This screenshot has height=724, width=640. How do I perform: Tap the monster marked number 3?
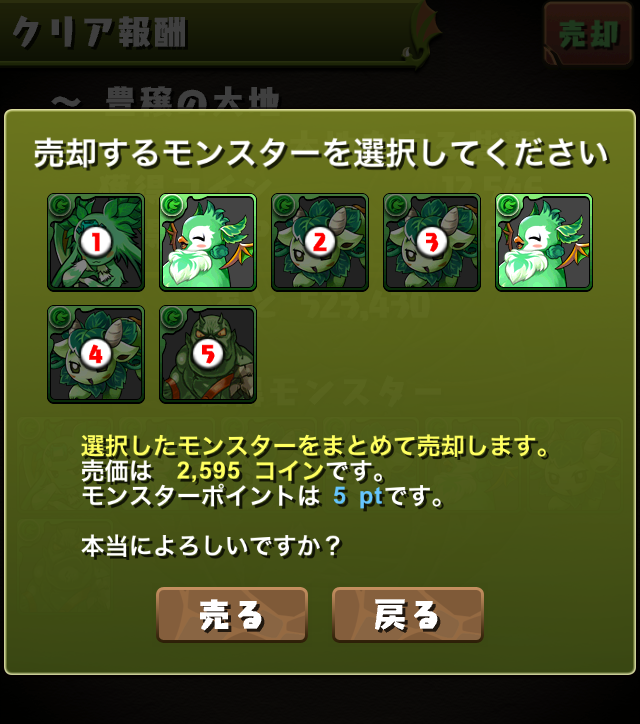pyautogui.click(x=432, y=242)
